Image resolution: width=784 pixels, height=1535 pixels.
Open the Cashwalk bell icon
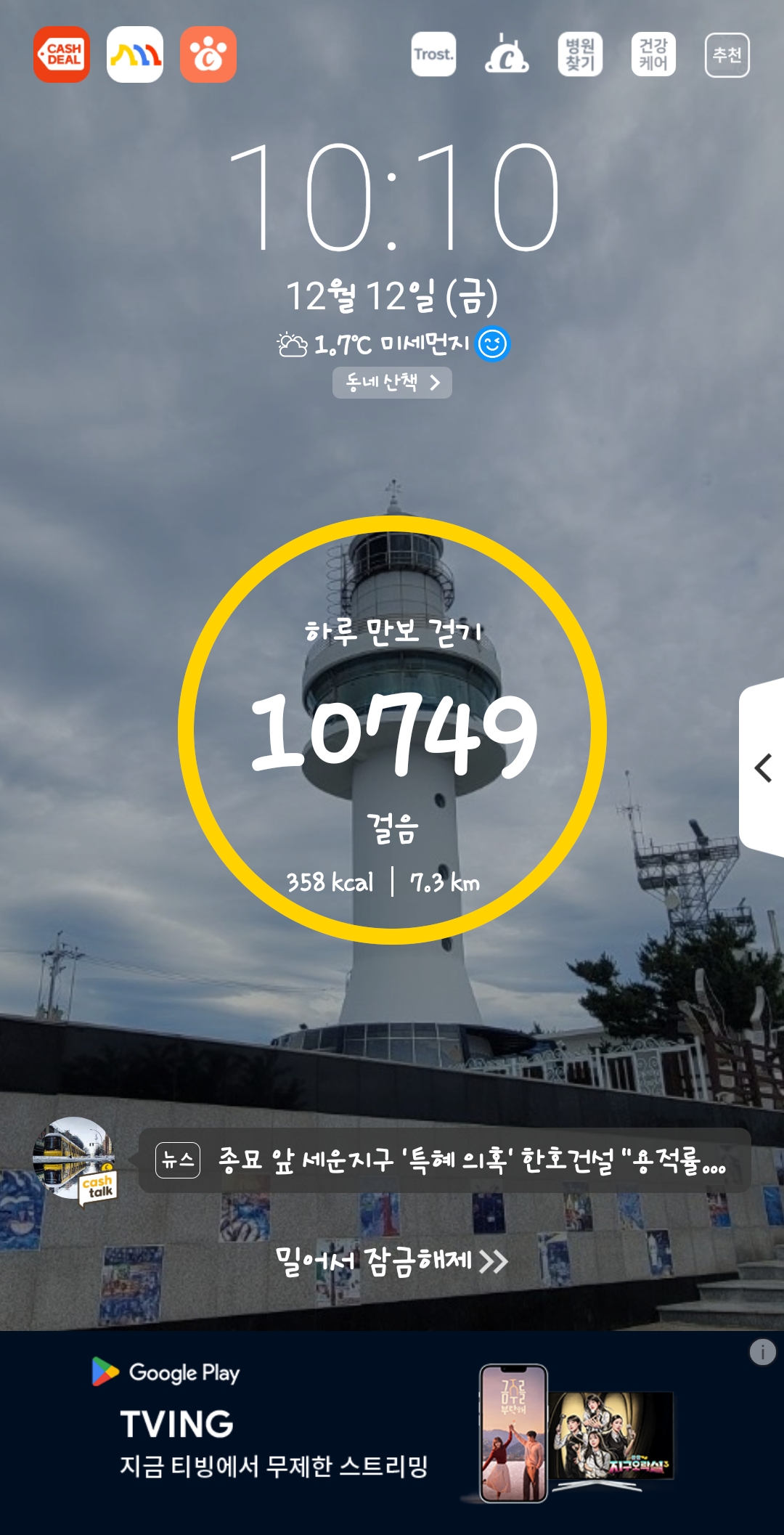click(x=507, y=54)
